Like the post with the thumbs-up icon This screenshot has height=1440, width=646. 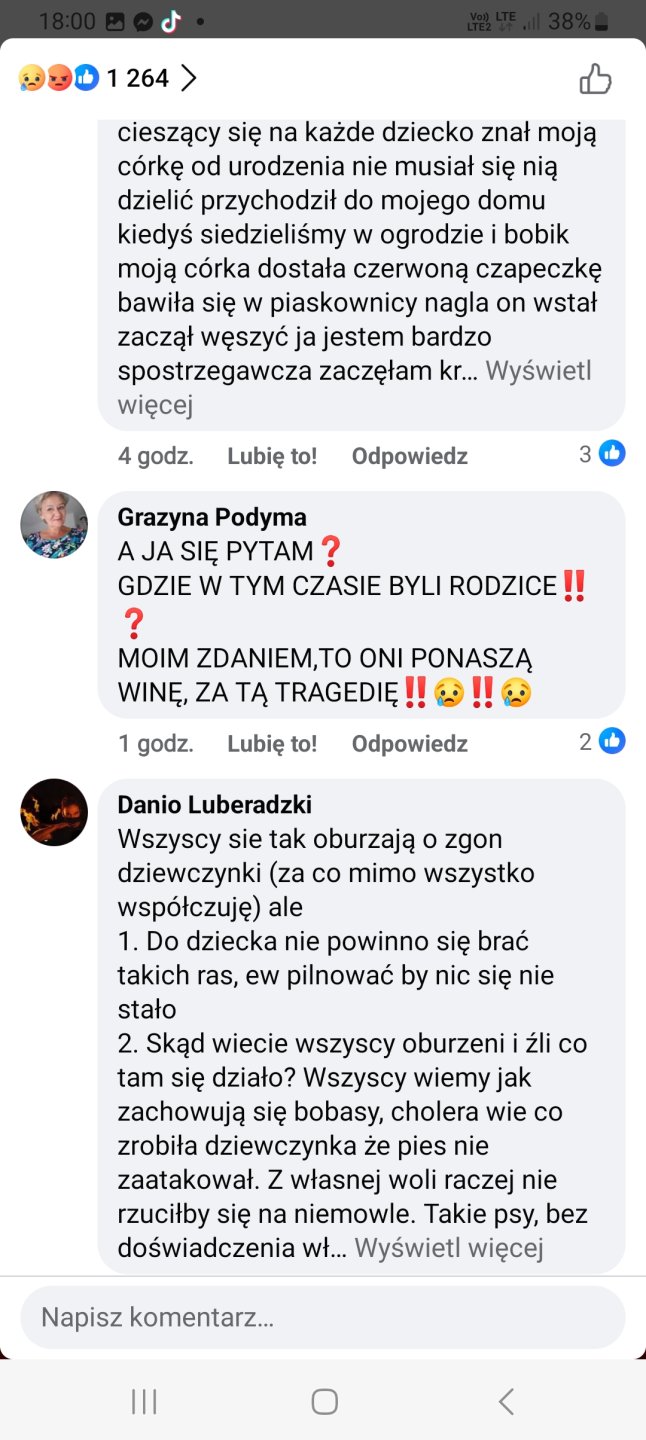pos(595,79)
